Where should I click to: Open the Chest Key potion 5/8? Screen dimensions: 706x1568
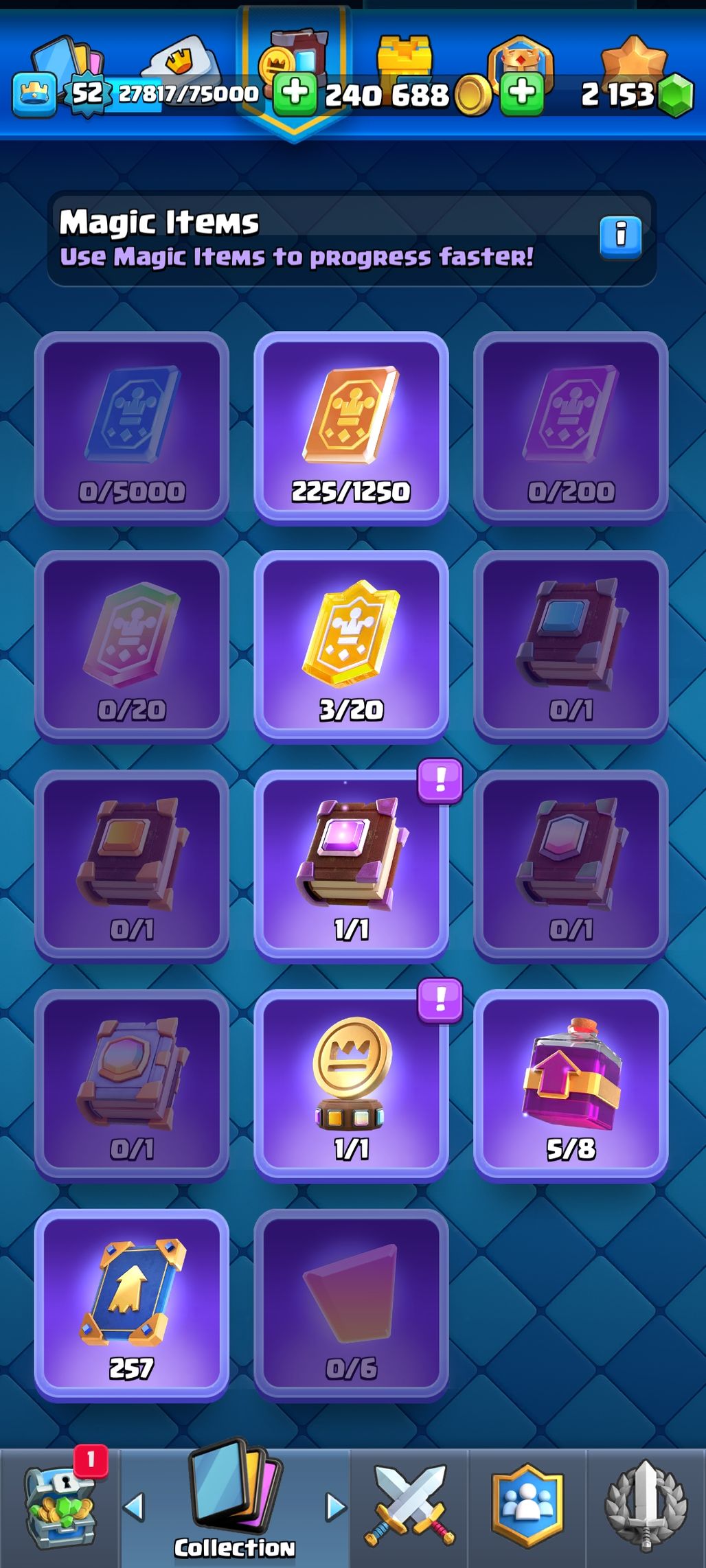[x=571, y=1085]
